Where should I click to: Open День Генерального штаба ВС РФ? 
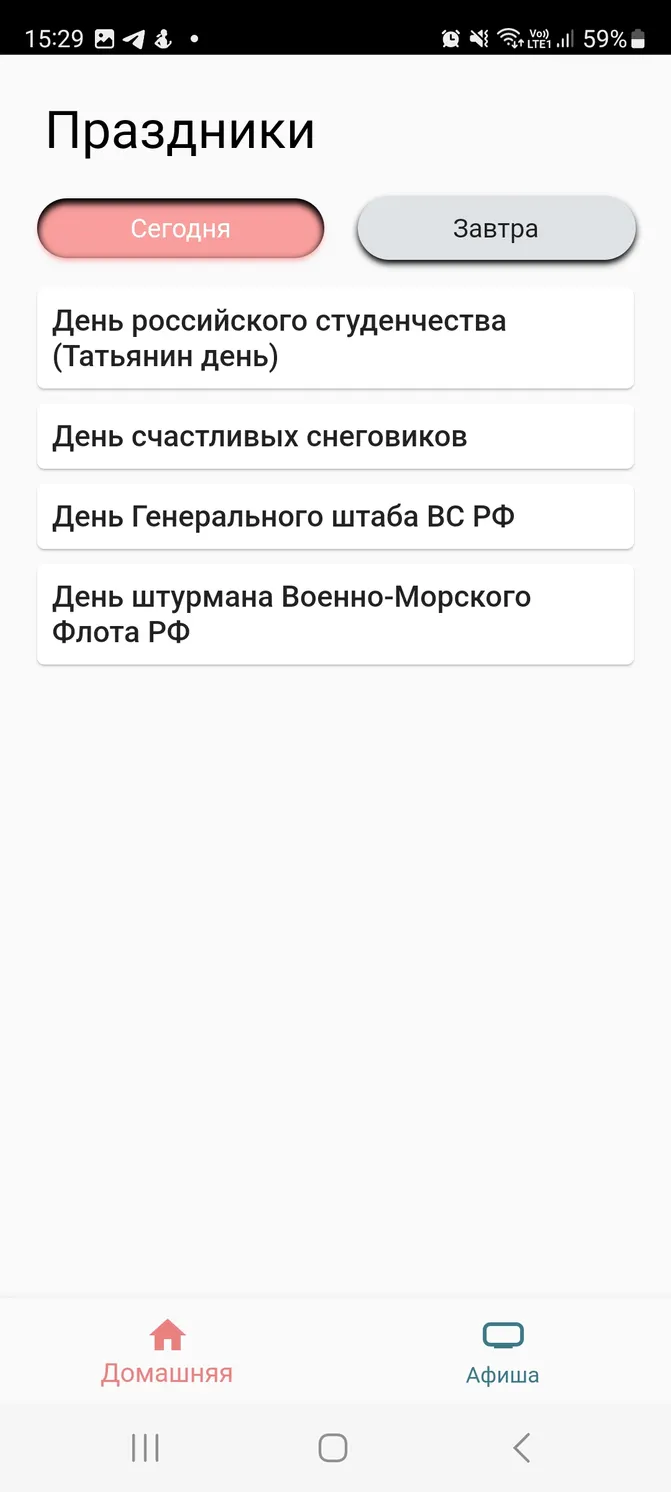coord(335,516)
